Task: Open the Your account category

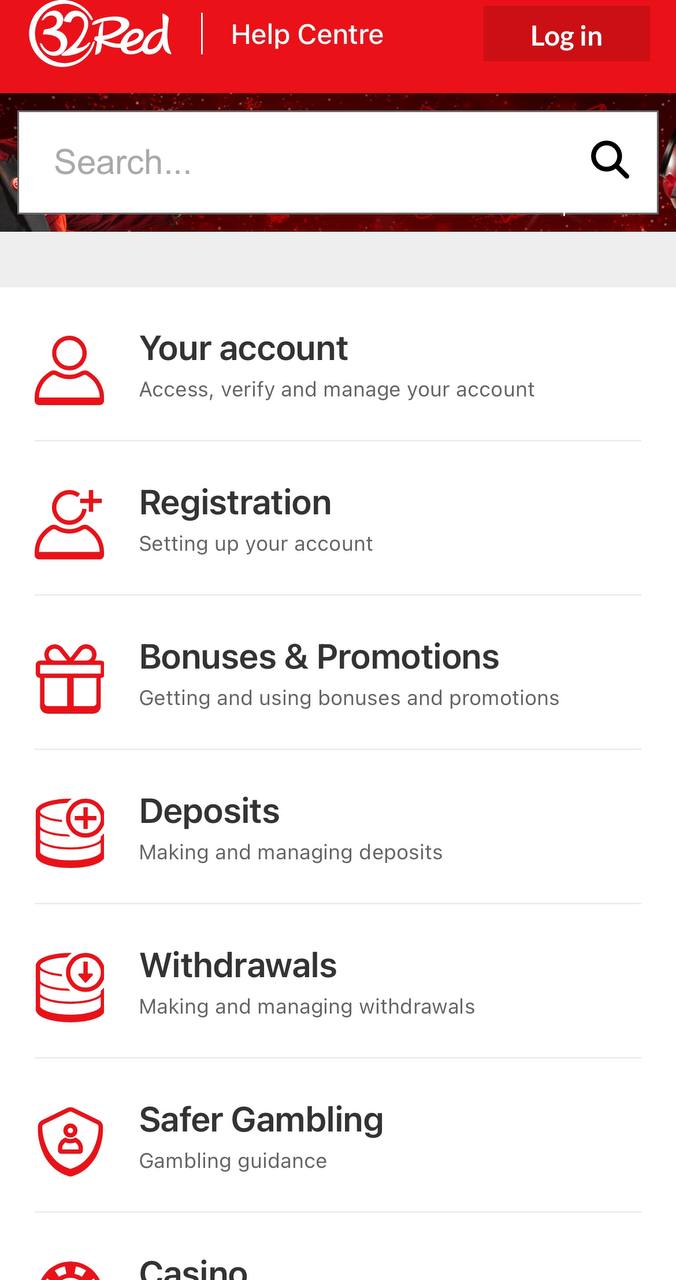Action: click(x=338, y=366)
